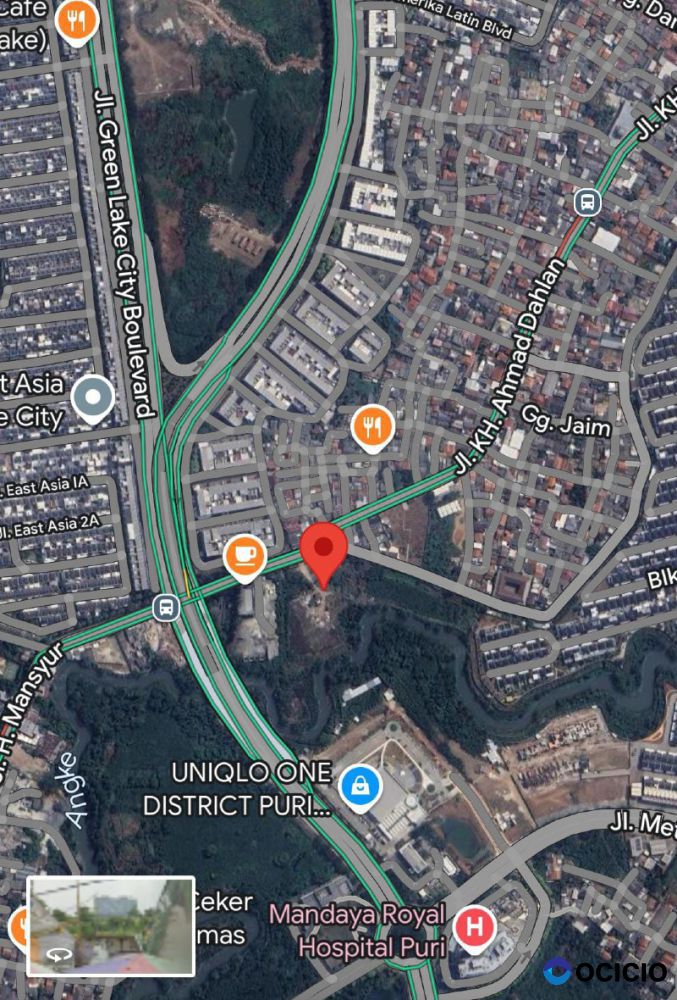Select the bus stop on Jl. KH. Ahmad Dahlan
The image size is (677, 1000).
pos(588,203)
